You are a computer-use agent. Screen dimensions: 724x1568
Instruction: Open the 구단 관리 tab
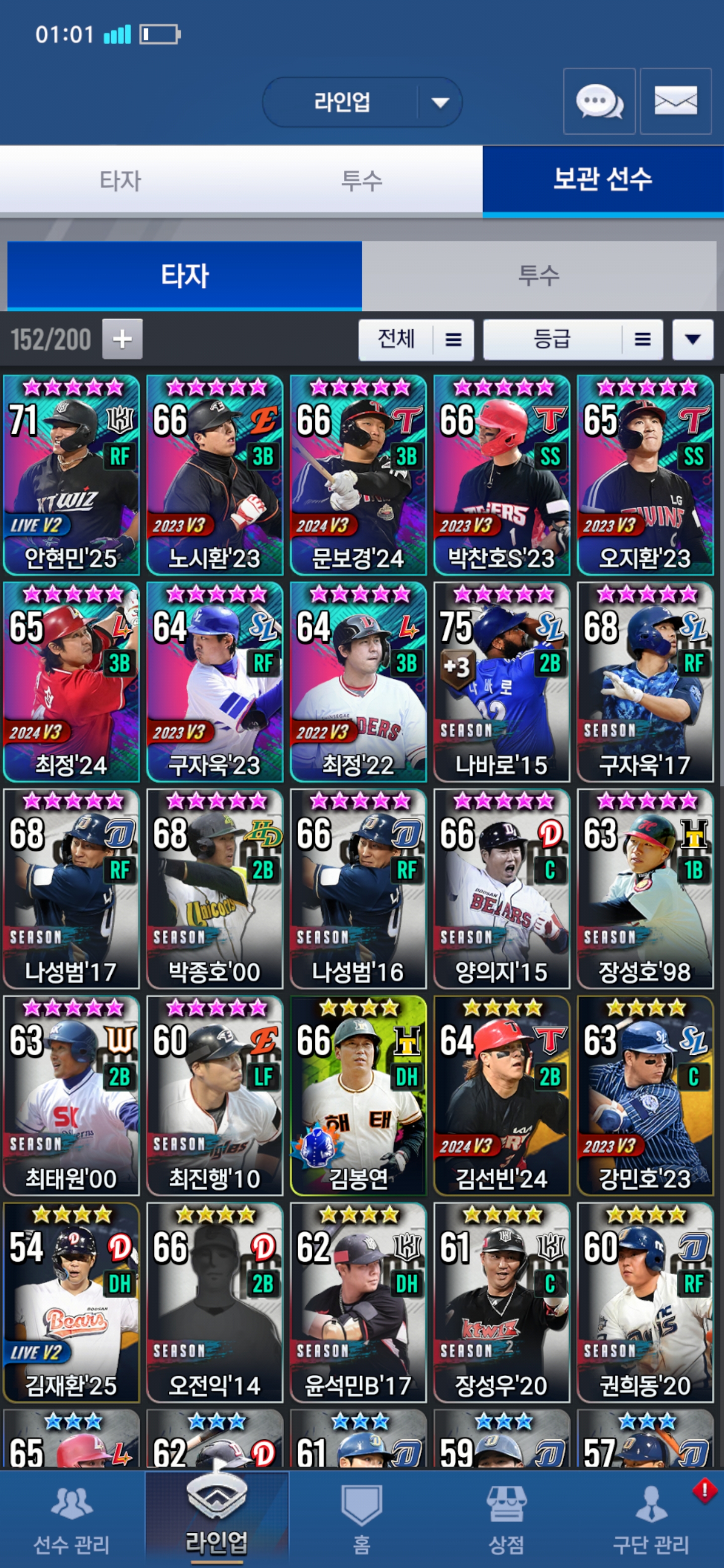tap(650, 1520)
